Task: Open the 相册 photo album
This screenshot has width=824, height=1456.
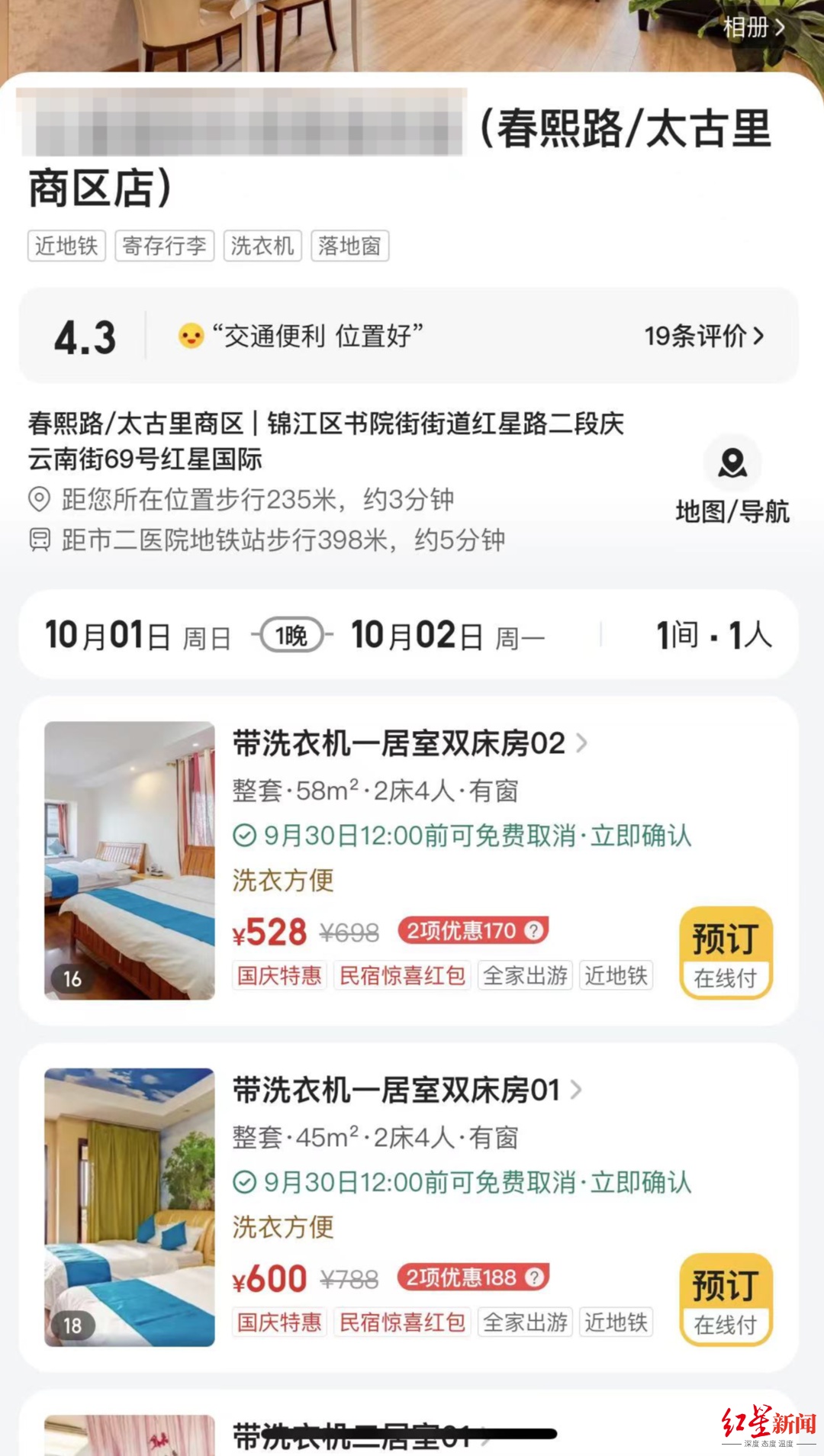Action: coord(753,28)
